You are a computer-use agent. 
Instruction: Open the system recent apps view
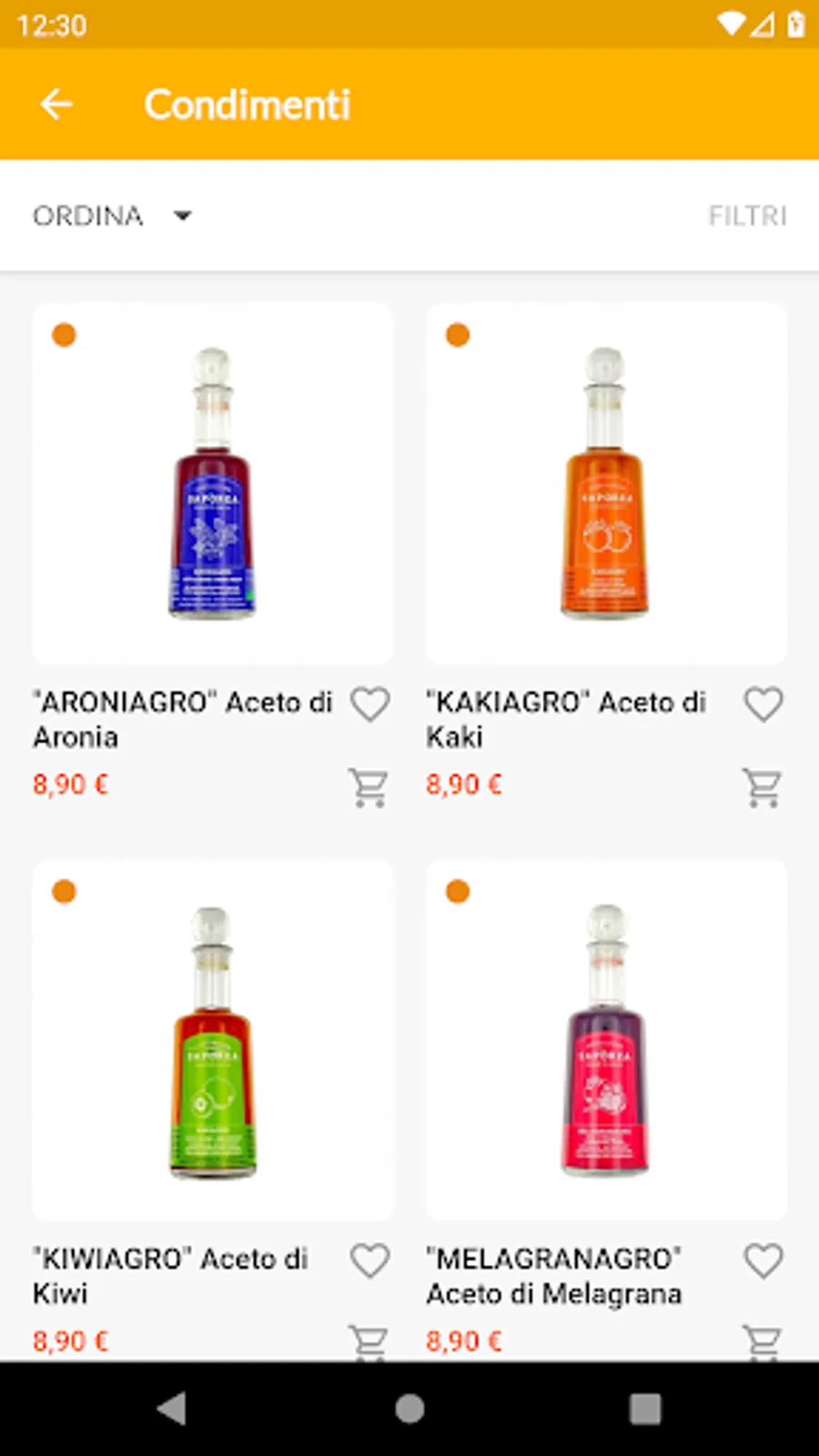coord(645,1409)
